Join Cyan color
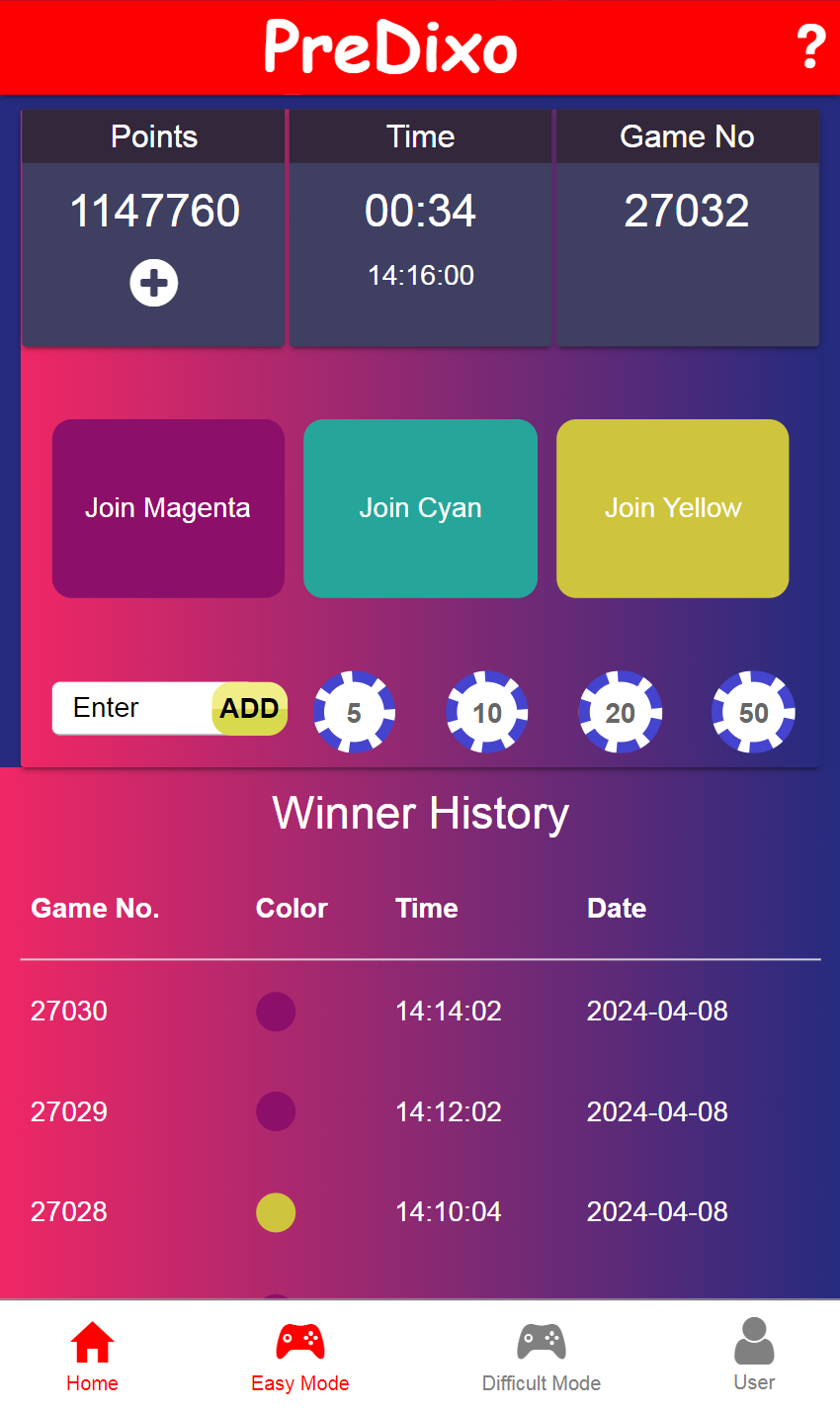Viewport: 840px width, 1412px height. [x=420, y=508]
